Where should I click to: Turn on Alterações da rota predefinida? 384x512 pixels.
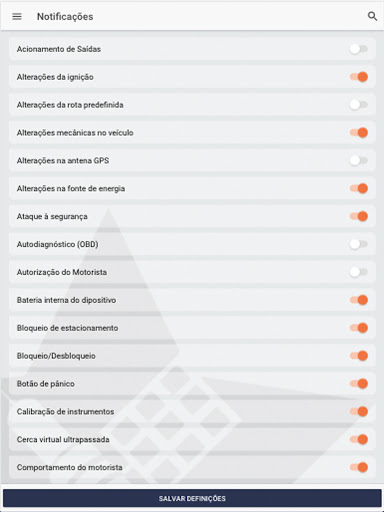point(359,105)
